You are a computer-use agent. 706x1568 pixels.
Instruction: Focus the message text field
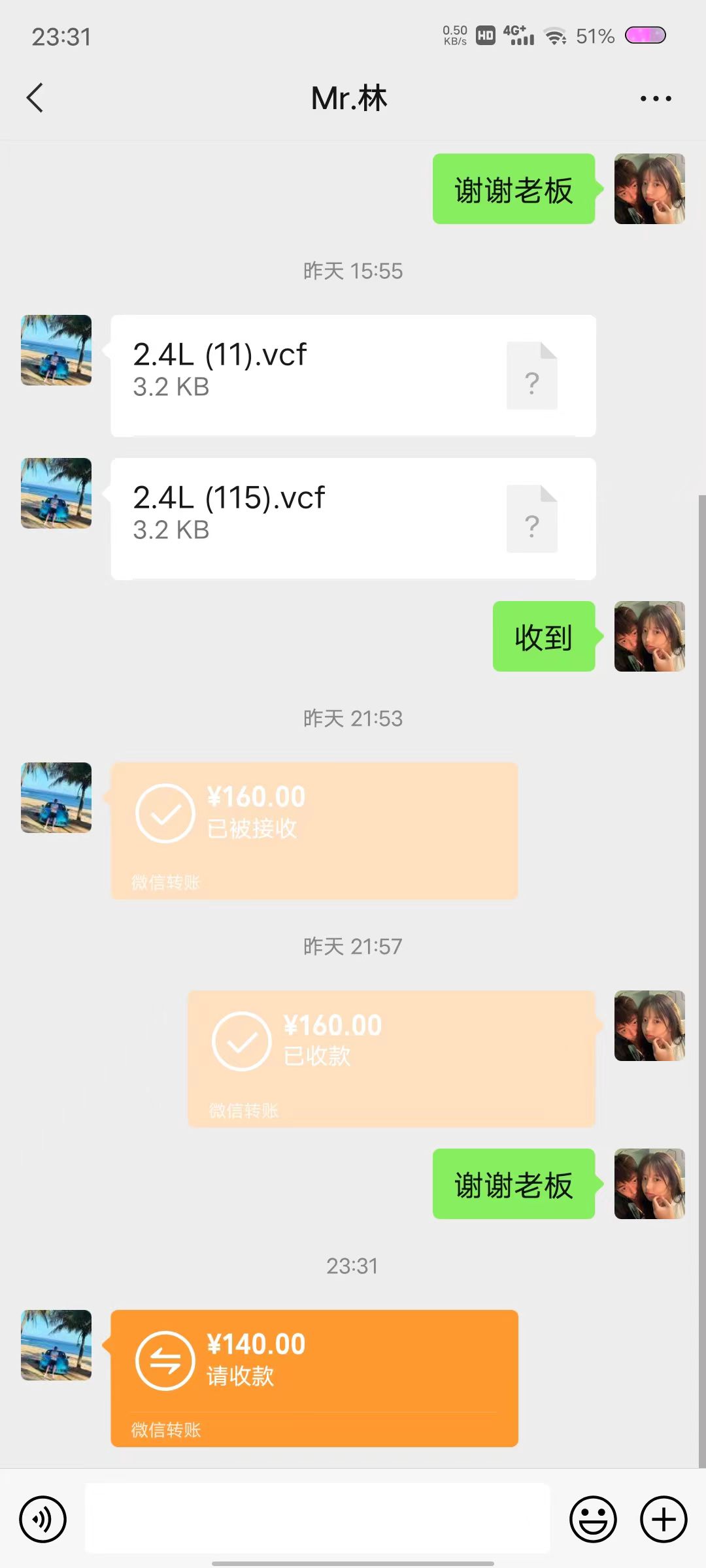318,1519
